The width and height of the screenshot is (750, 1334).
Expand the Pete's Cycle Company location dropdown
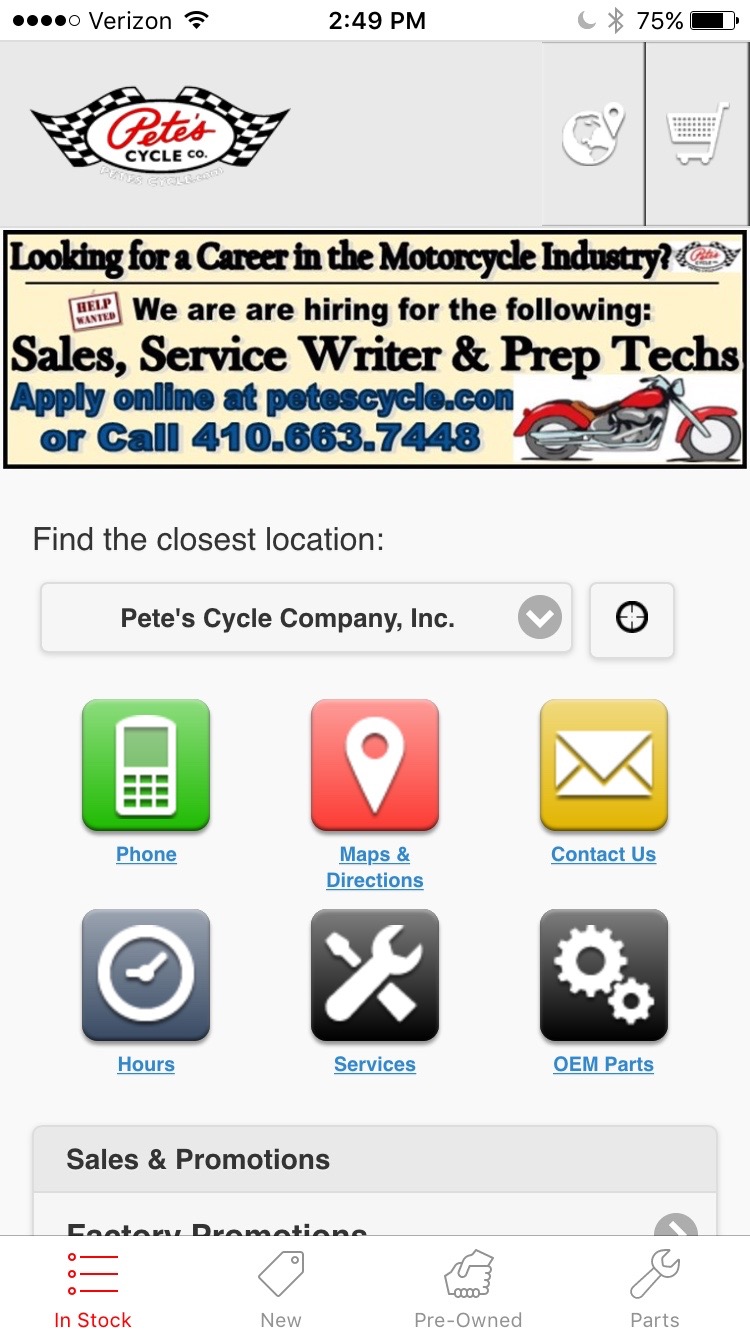(x=306, y=619)
